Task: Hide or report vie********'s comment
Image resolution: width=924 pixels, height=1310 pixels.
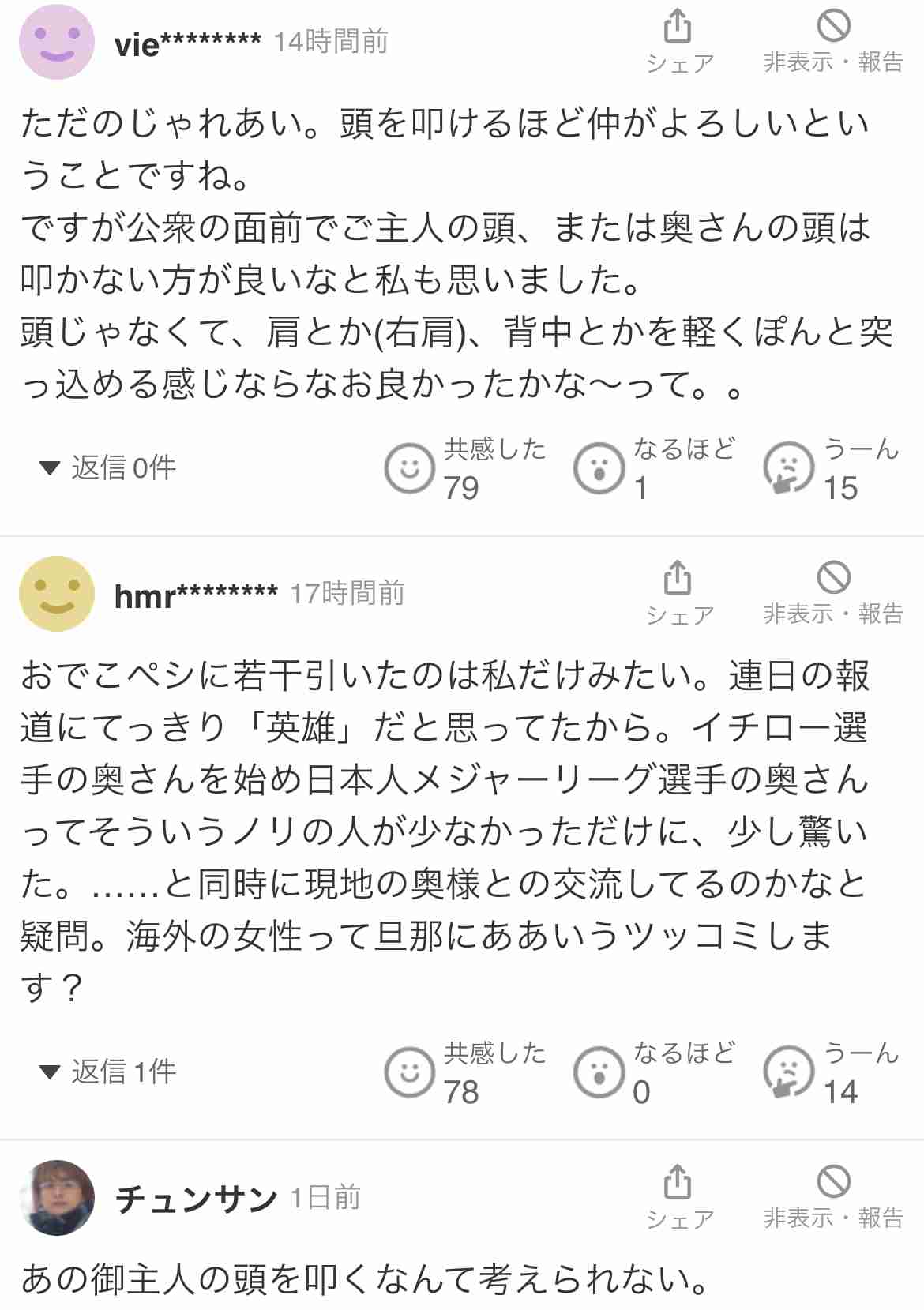Action: click(x=833, y=41)
